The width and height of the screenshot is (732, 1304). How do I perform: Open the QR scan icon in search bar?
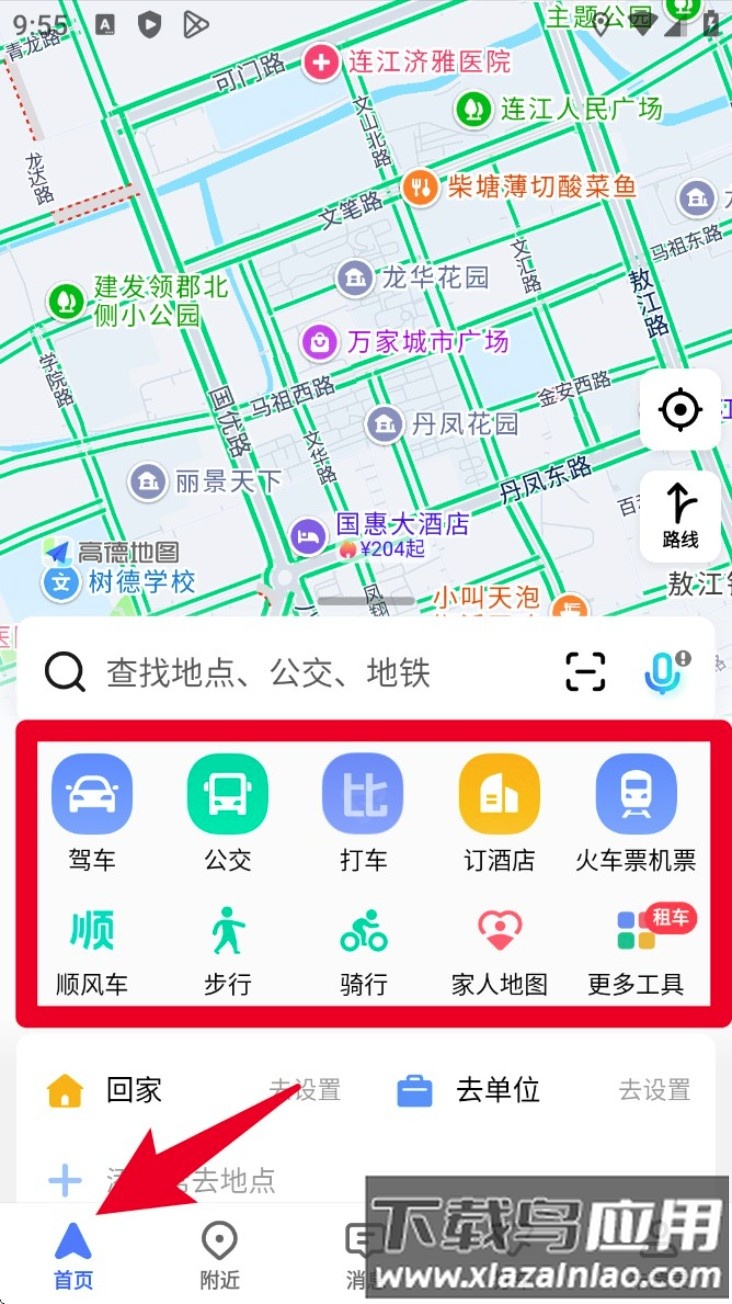(584, 670)
